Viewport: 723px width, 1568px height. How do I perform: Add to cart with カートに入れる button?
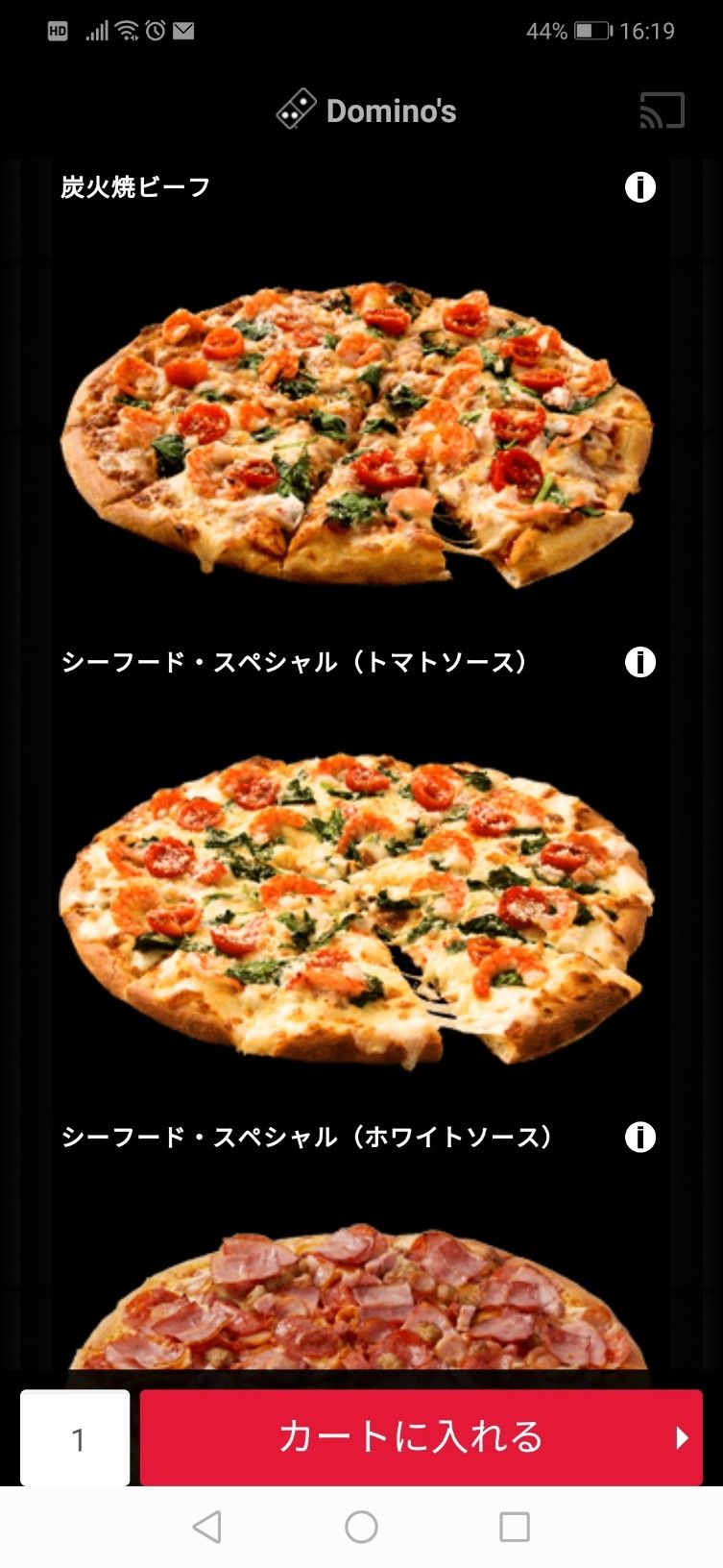click(x=421, y=1437)
